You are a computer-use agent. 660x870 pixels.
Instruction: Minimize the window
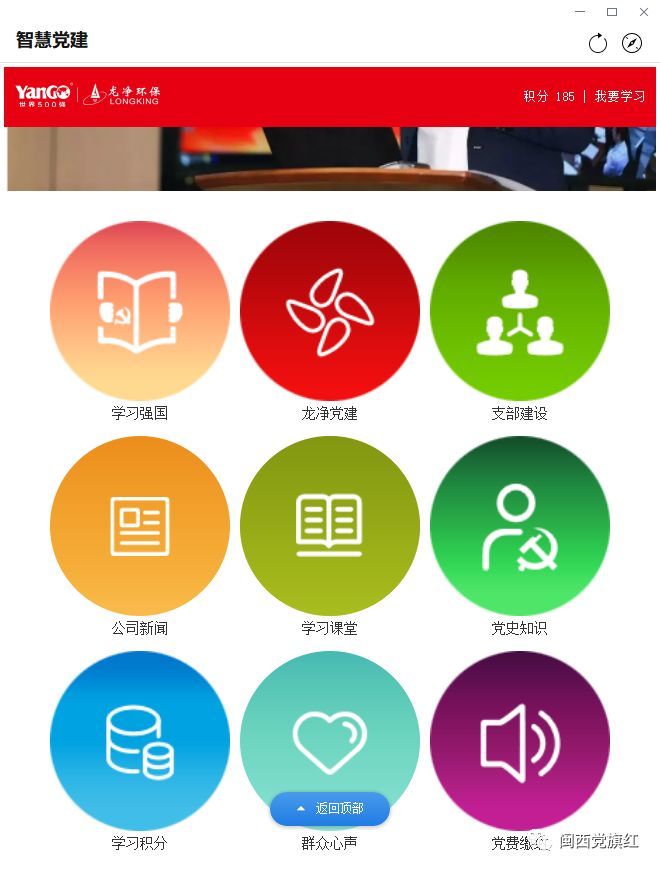pyautogui.click(x=580, y=12)
